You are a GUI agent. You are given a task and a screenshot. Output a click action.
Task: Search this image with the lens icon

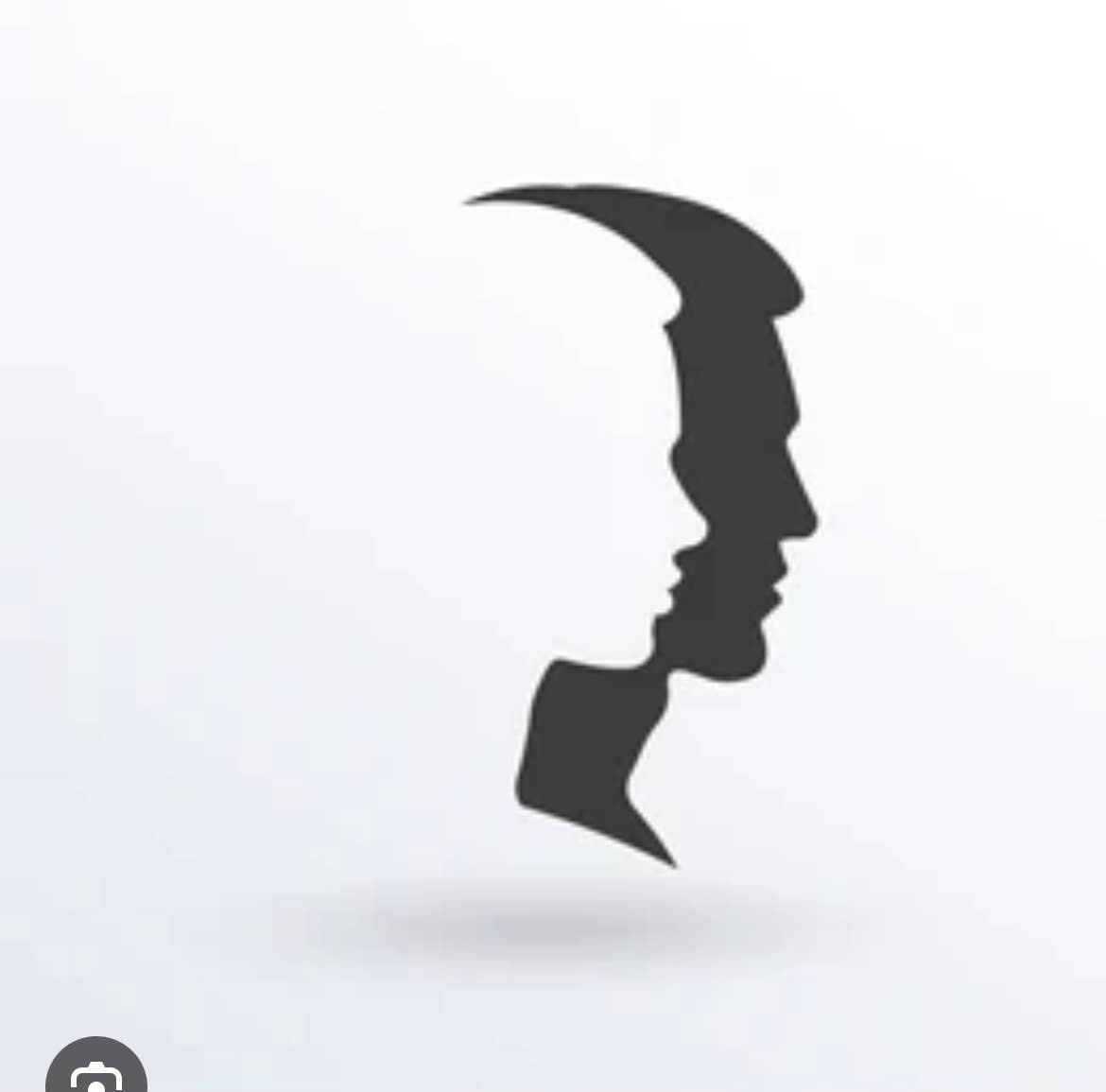(x=95, y=1066)
